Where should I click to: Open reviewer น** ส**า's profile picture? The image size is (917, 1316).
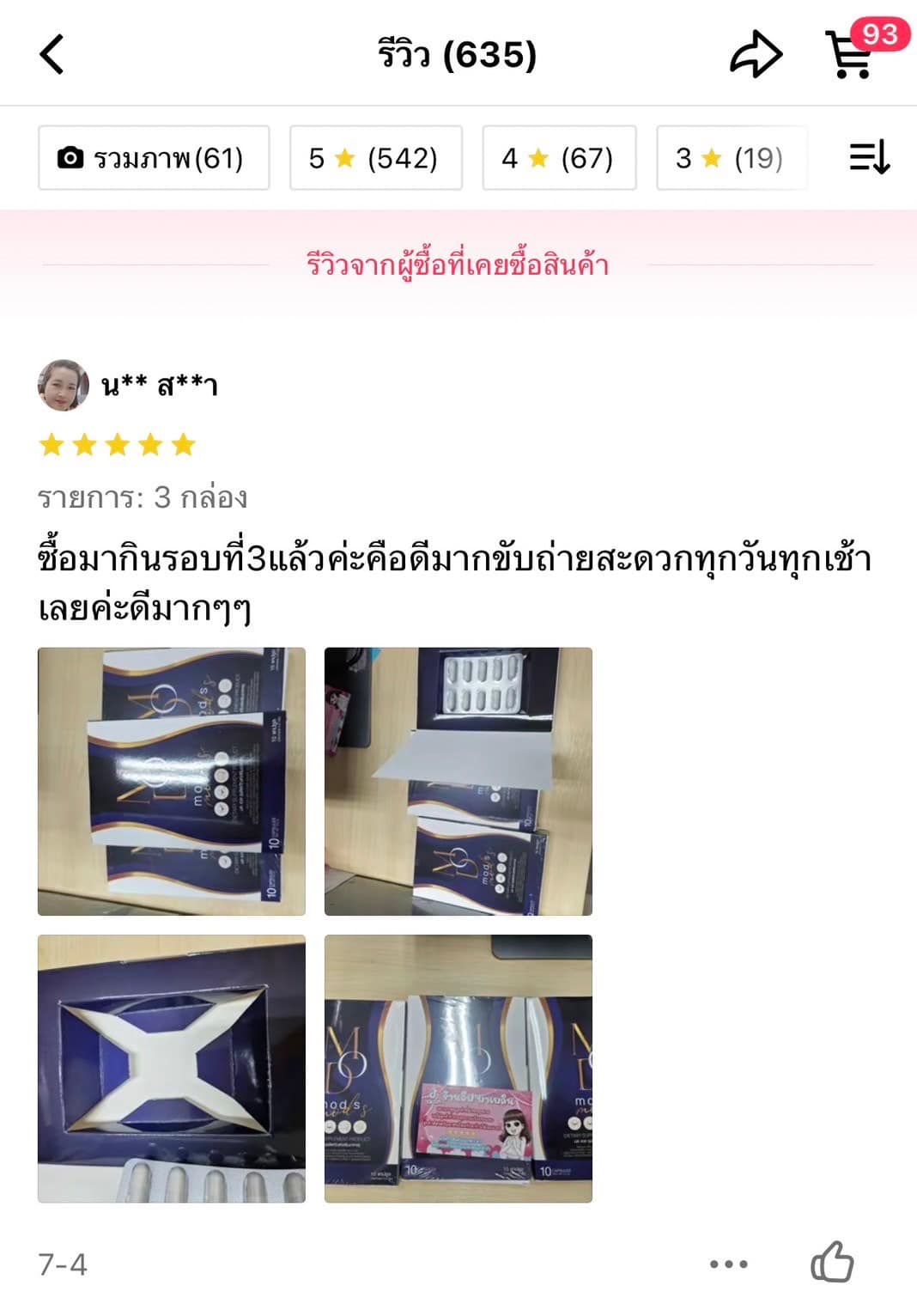tap(64, 386)
